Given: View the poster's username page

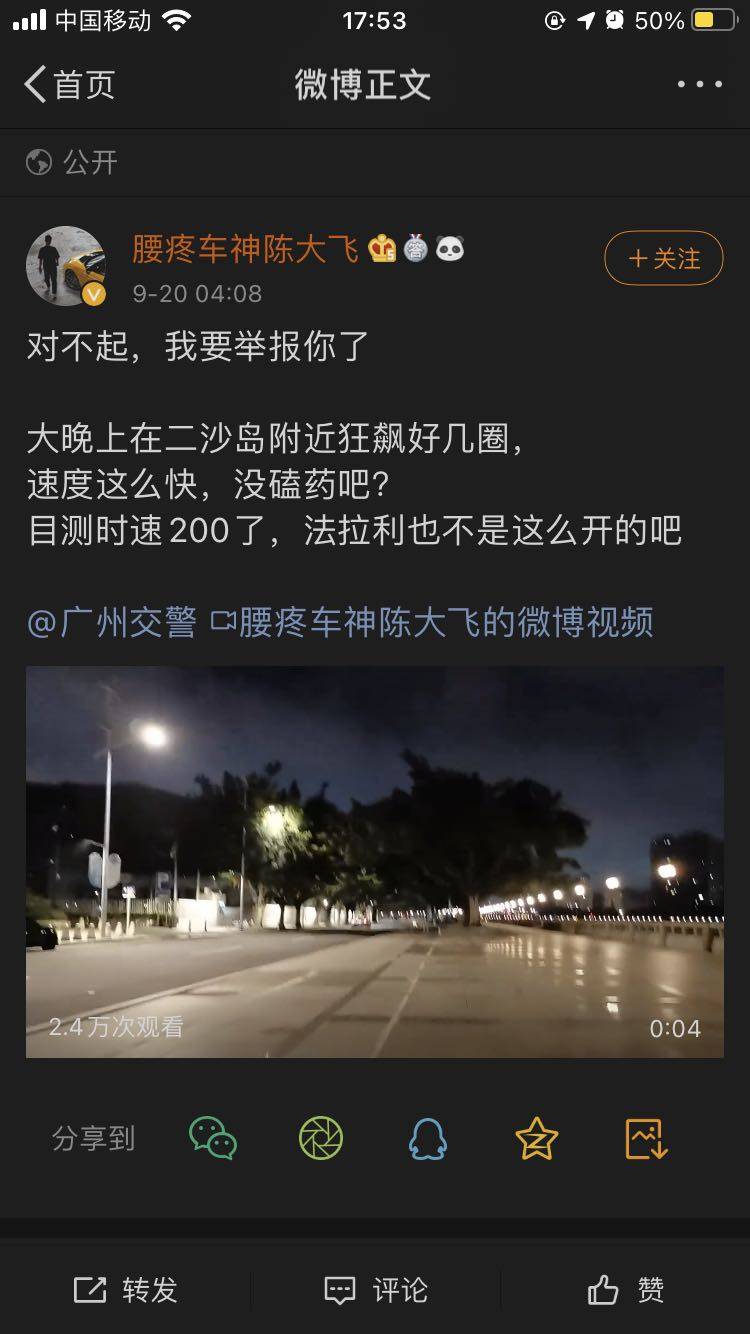Looking at the screenshot, I should click(245, 248).
